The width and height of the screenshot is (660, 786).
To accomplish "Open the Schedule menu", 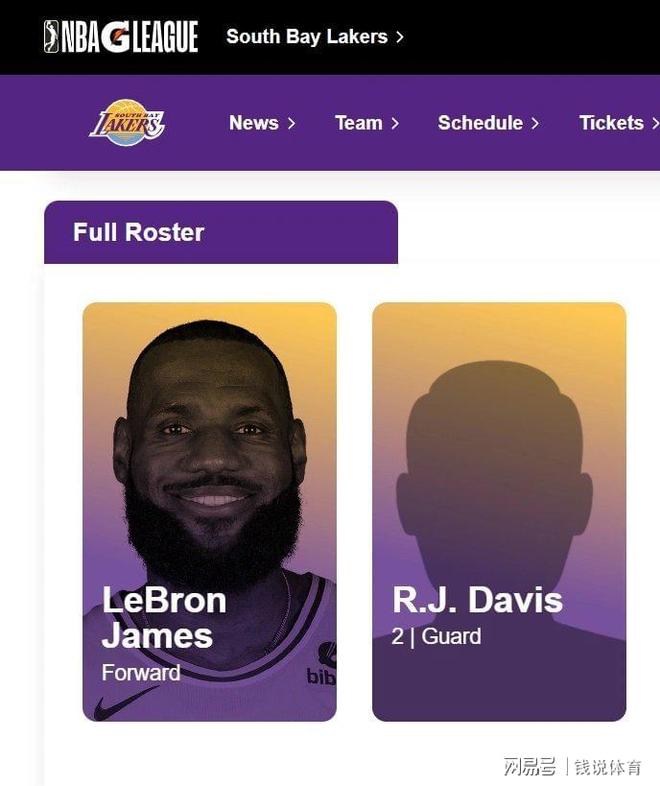I will (488, 123).
